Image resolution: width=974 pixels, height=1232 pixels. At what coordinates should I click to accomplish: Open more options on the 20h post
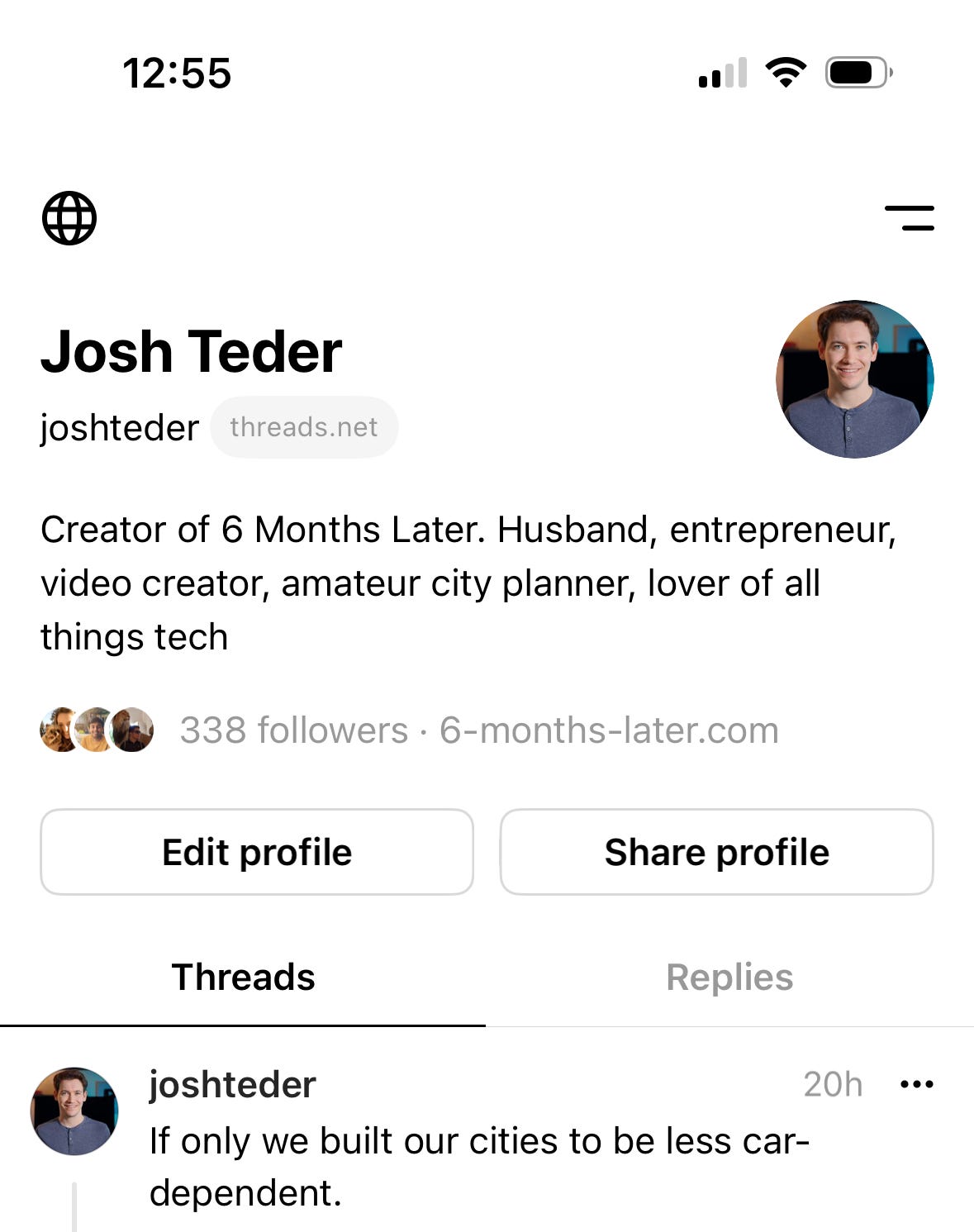916,1084
